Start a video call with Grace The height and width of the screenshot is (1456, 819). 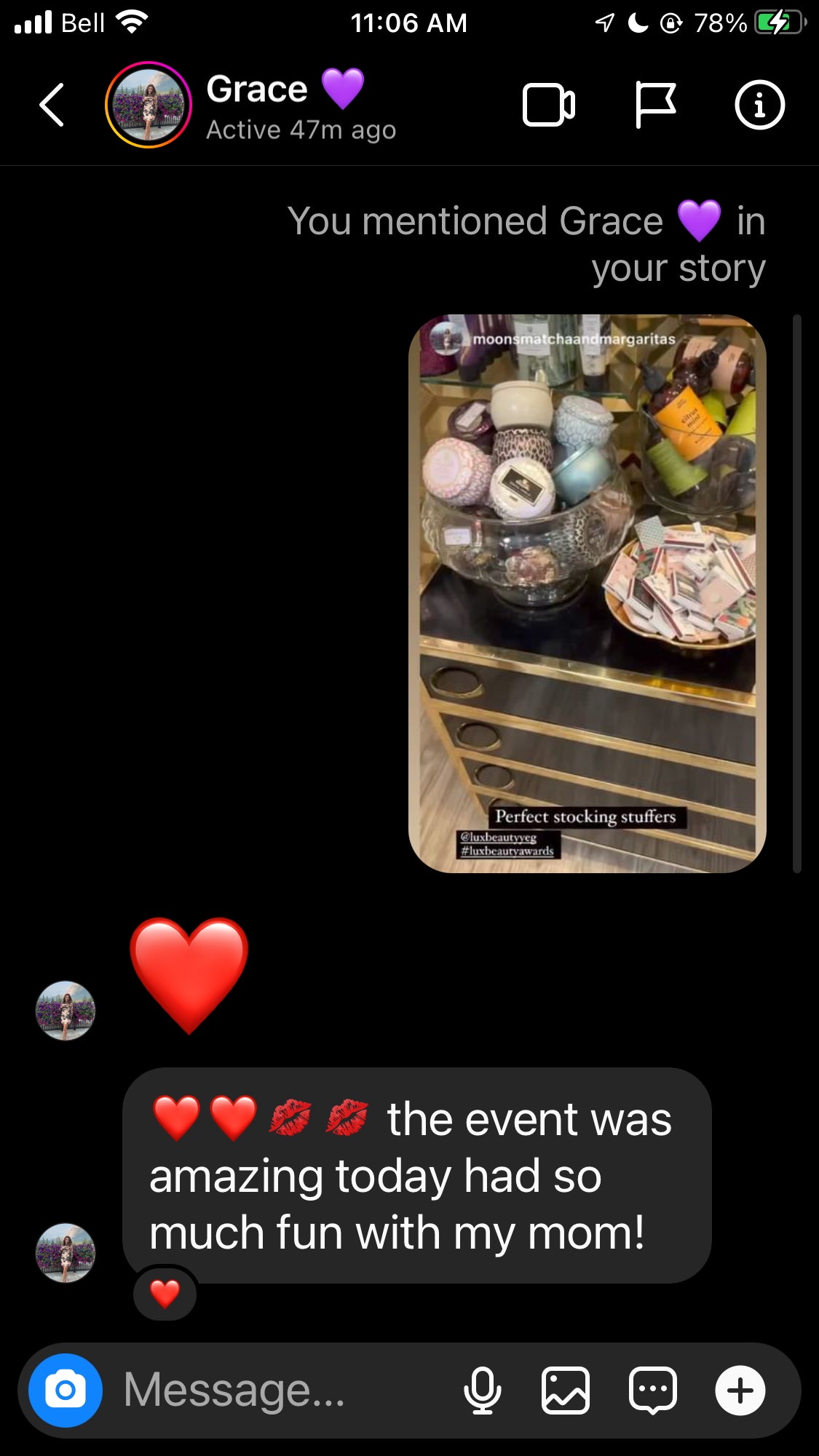[x=549, y=106]
